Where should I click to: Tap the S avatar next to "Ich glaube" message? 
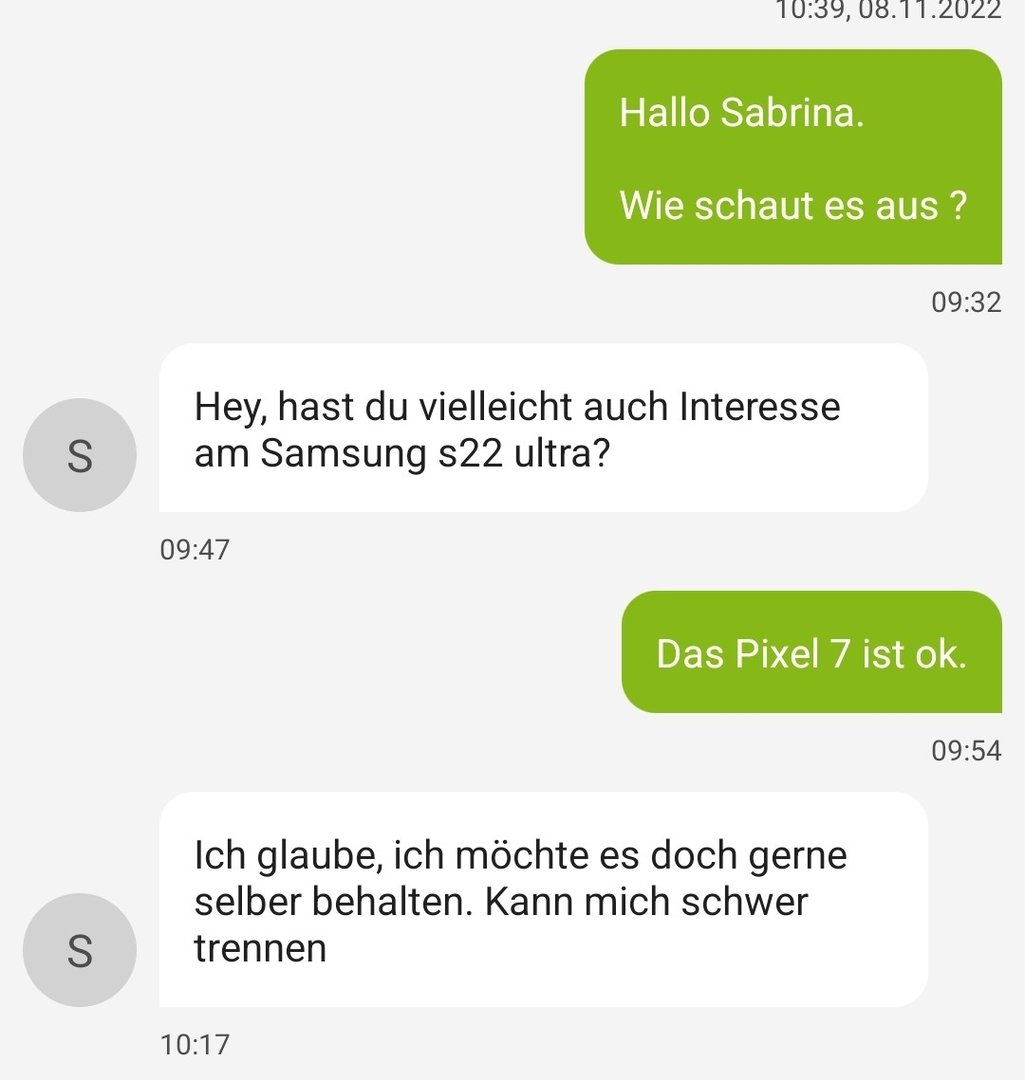pos(79,949)
